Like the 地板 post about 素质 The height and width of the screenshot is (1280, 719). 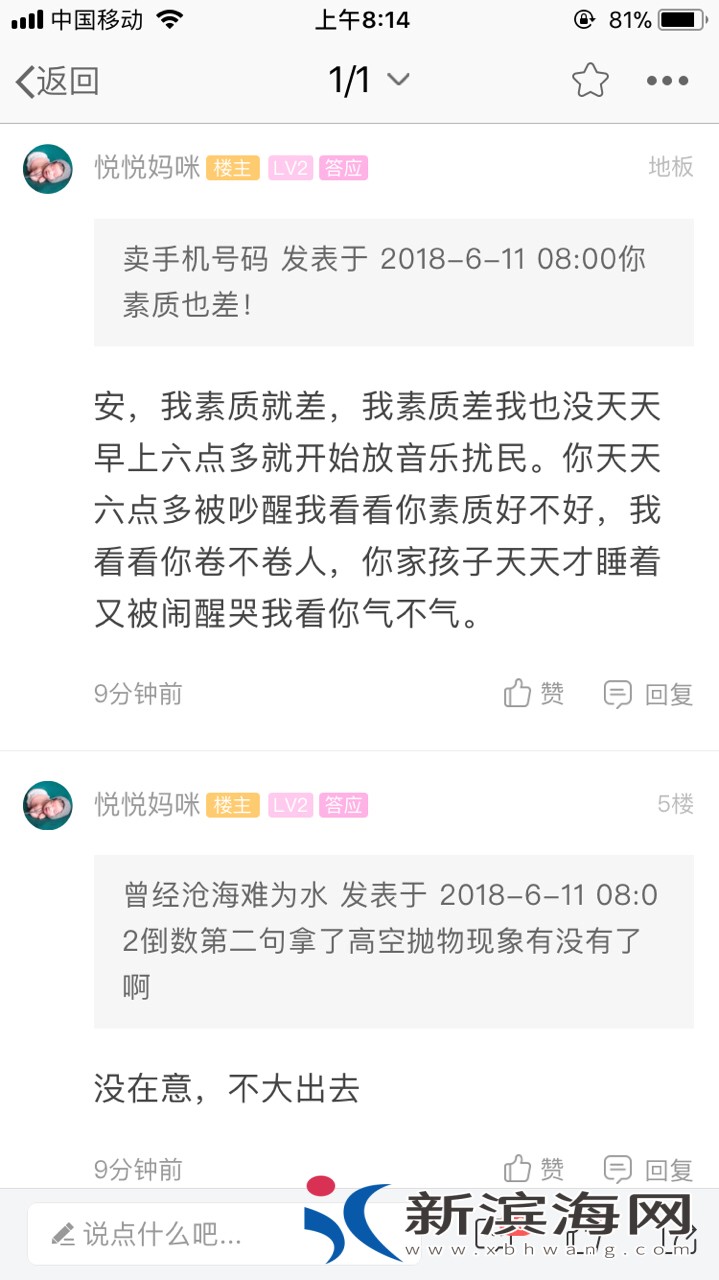[x=534, y=693]
